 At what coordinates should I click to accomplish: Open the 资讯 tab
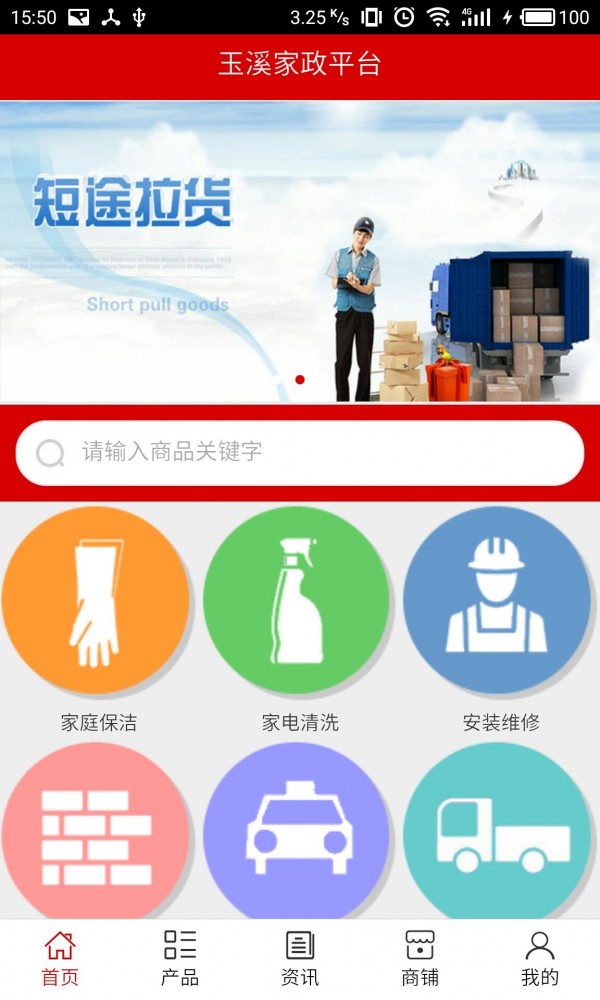point(300,958)
